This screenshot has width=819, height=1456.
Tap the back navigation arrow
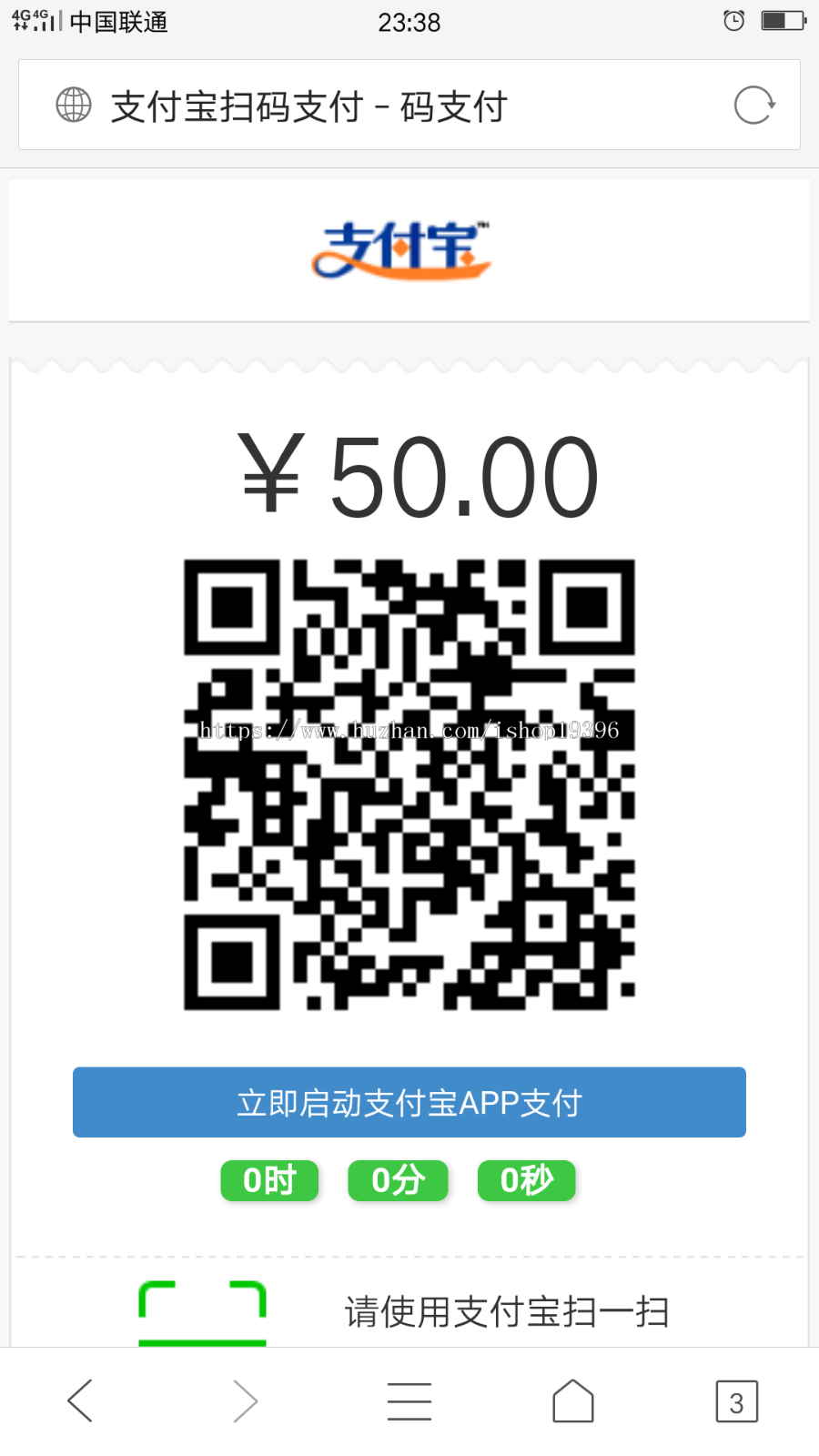click(x=79, y=1400)
